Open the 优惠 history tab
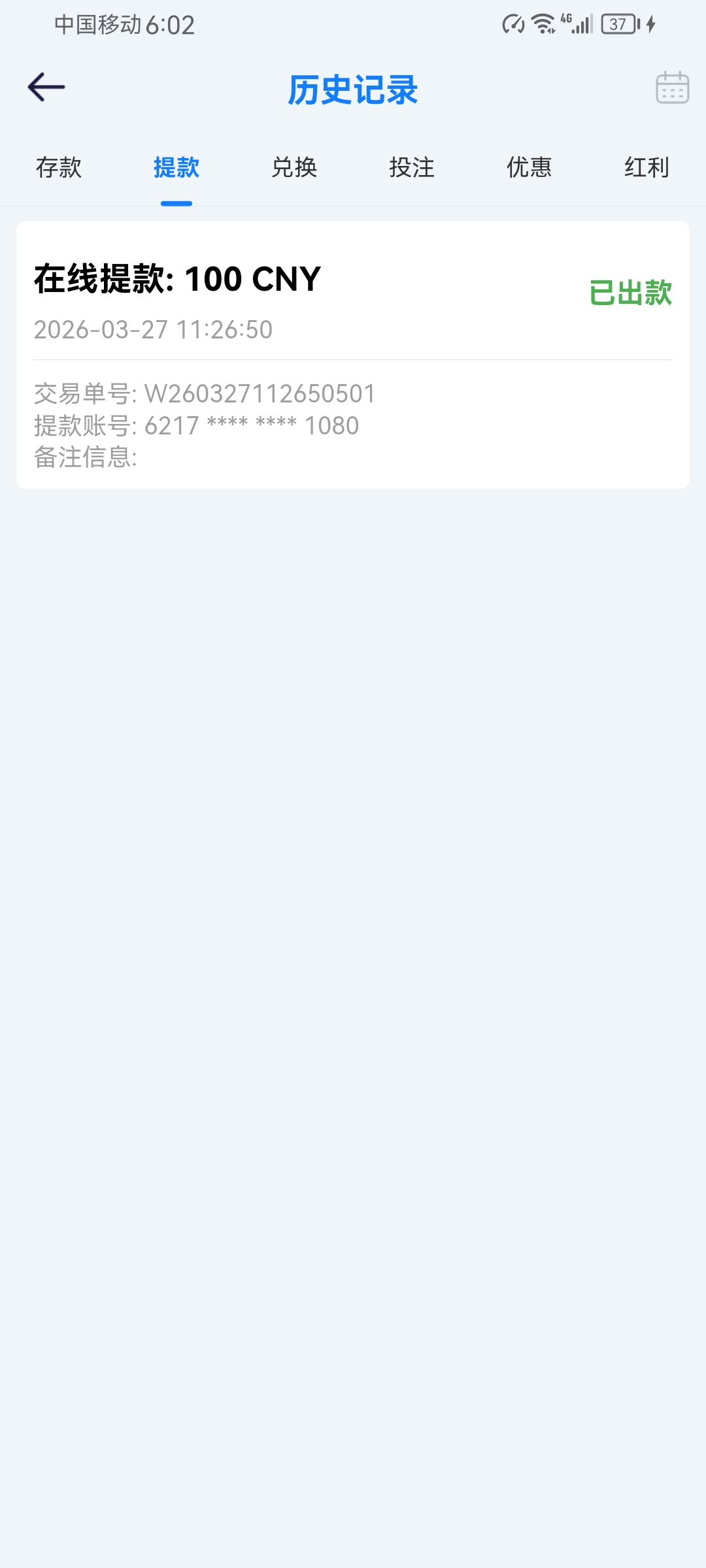Screen dimensions: 706x1568 point(530,169)
